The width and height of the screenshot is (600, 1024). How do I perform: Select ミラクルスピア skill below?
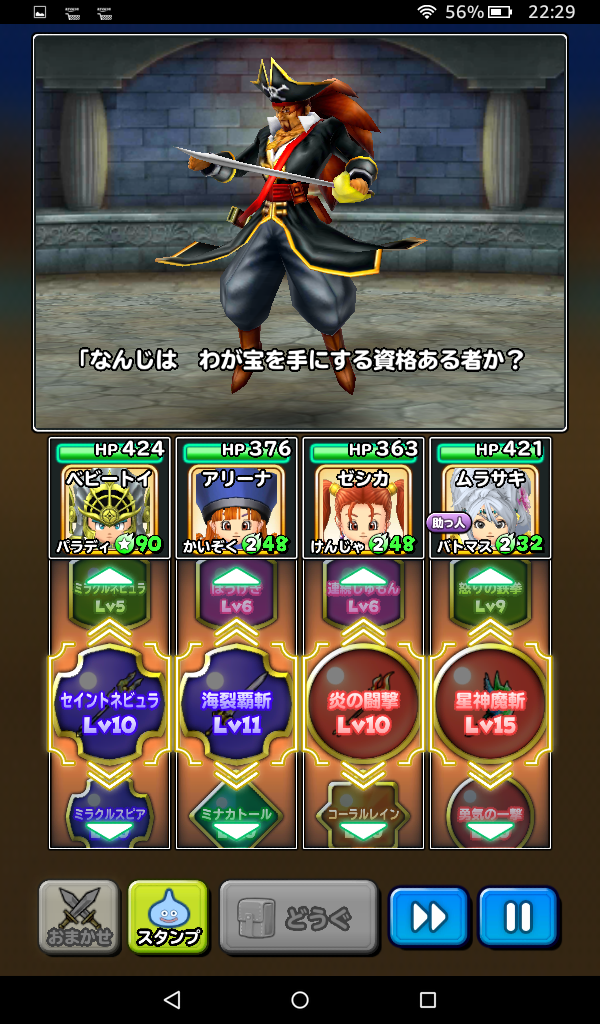click(x=109, y=814)
